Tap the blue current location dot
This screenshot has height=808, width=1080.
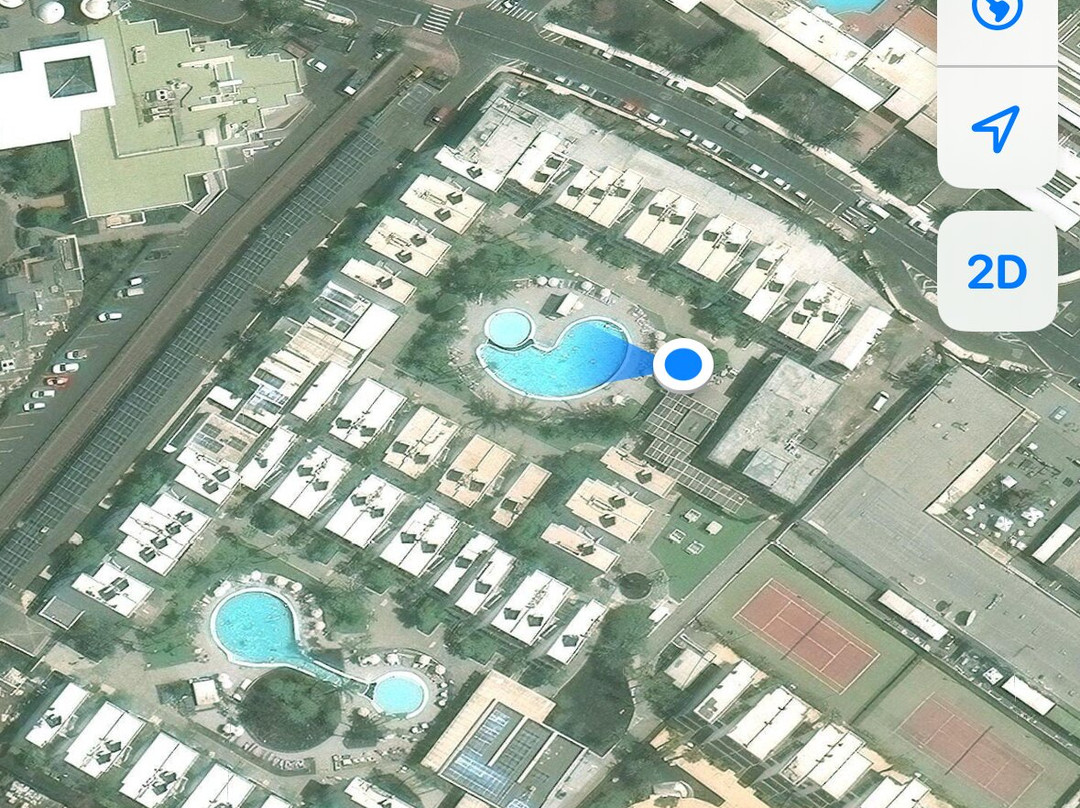tap(683, 365)
